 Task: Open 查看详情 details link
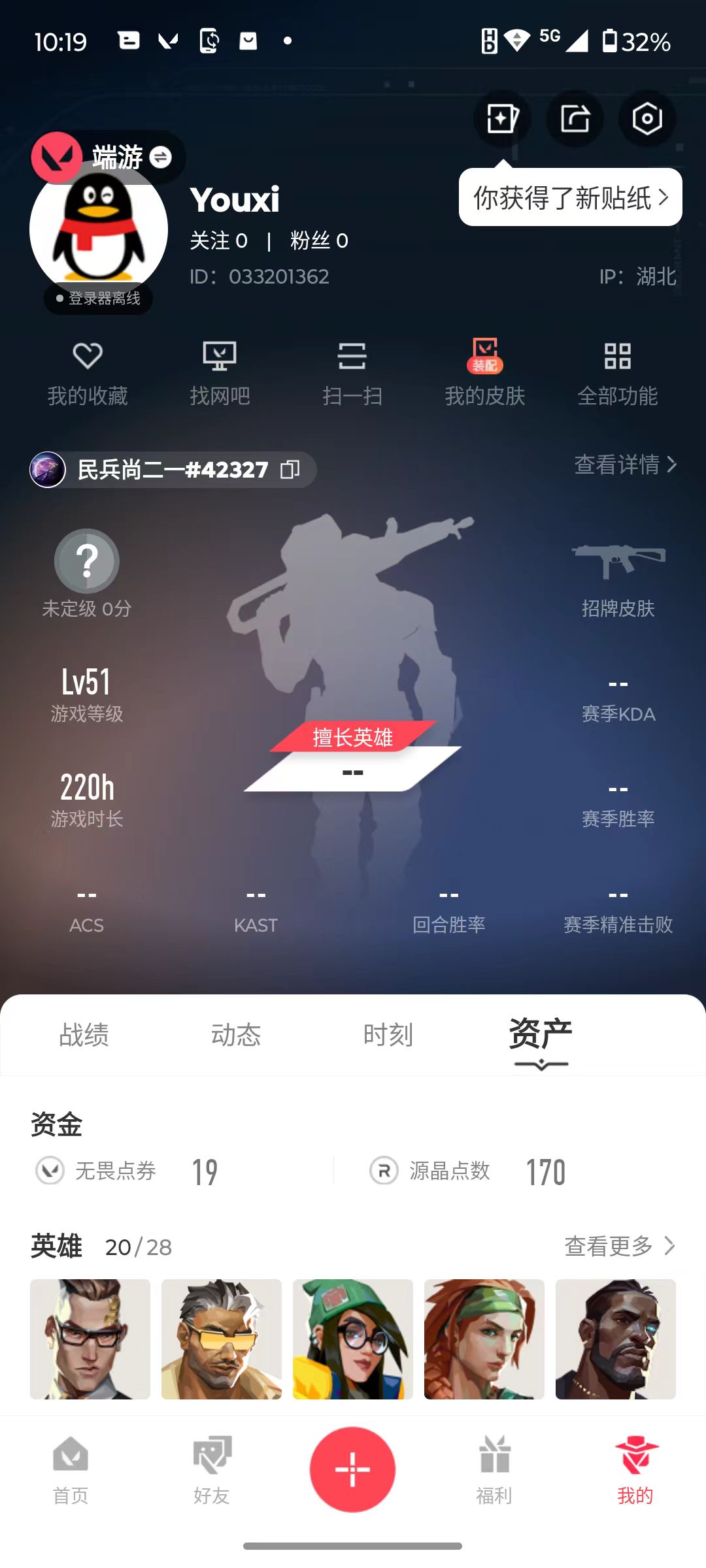tap(624, 465)
